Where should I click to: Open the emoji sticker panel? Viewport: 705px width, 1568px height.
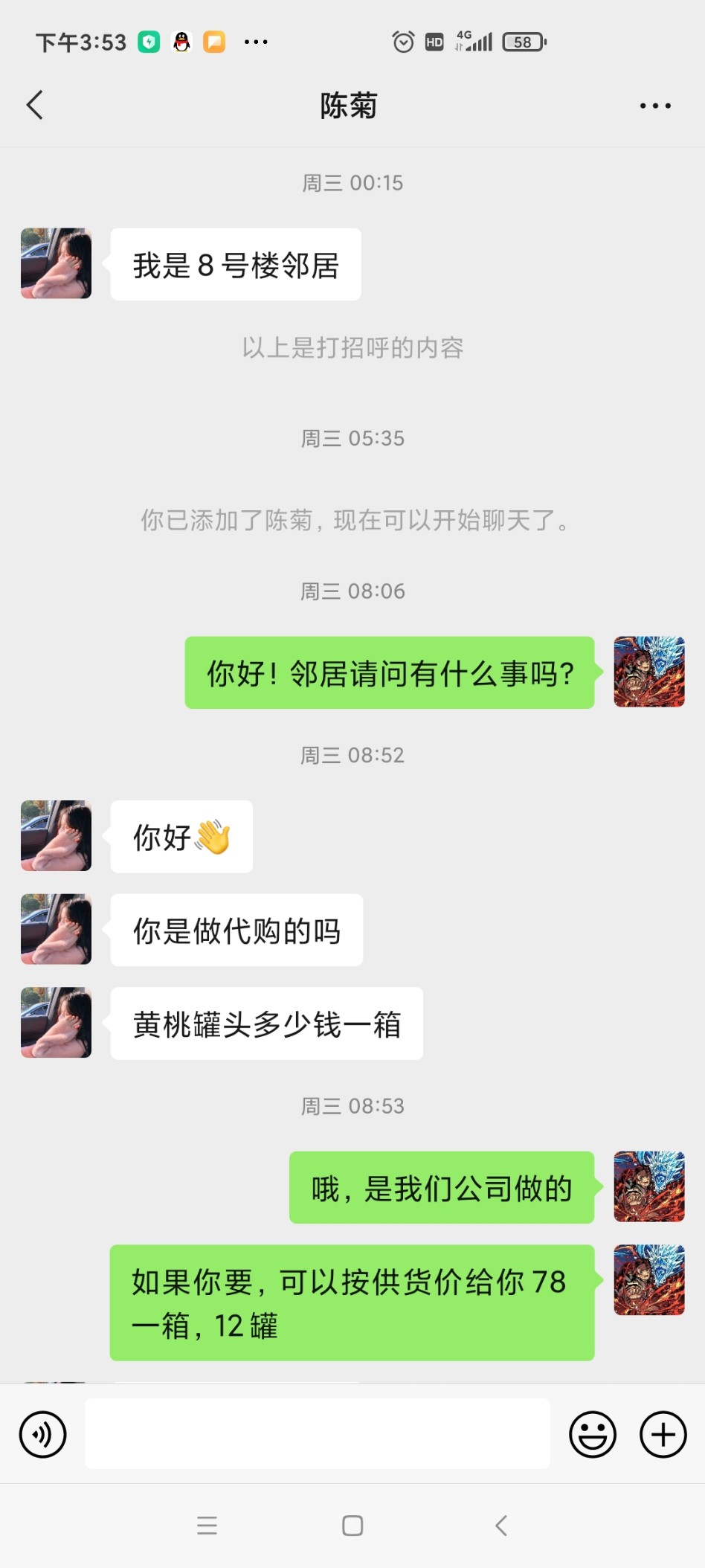pyautogui.click(x=593, y=1434)
